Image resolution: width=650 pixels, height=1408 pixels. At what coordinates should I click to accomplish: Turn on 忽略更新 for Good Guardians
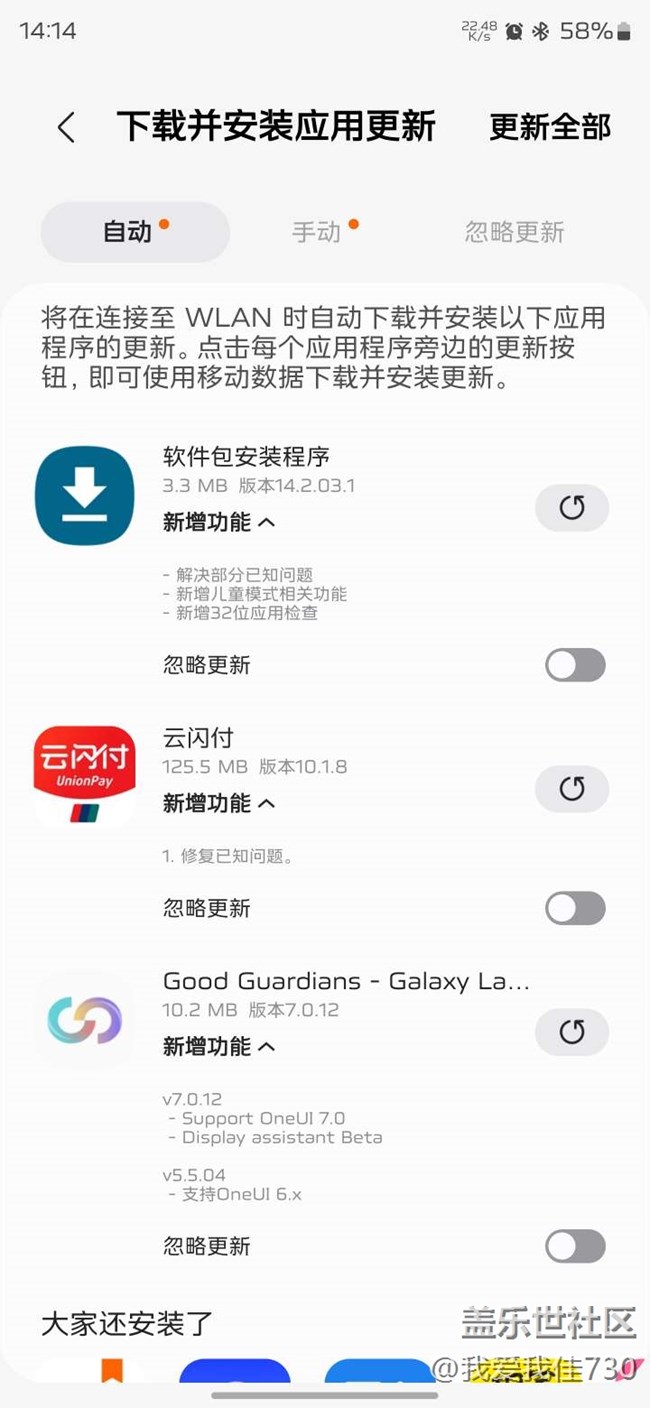click(575, 1246)
